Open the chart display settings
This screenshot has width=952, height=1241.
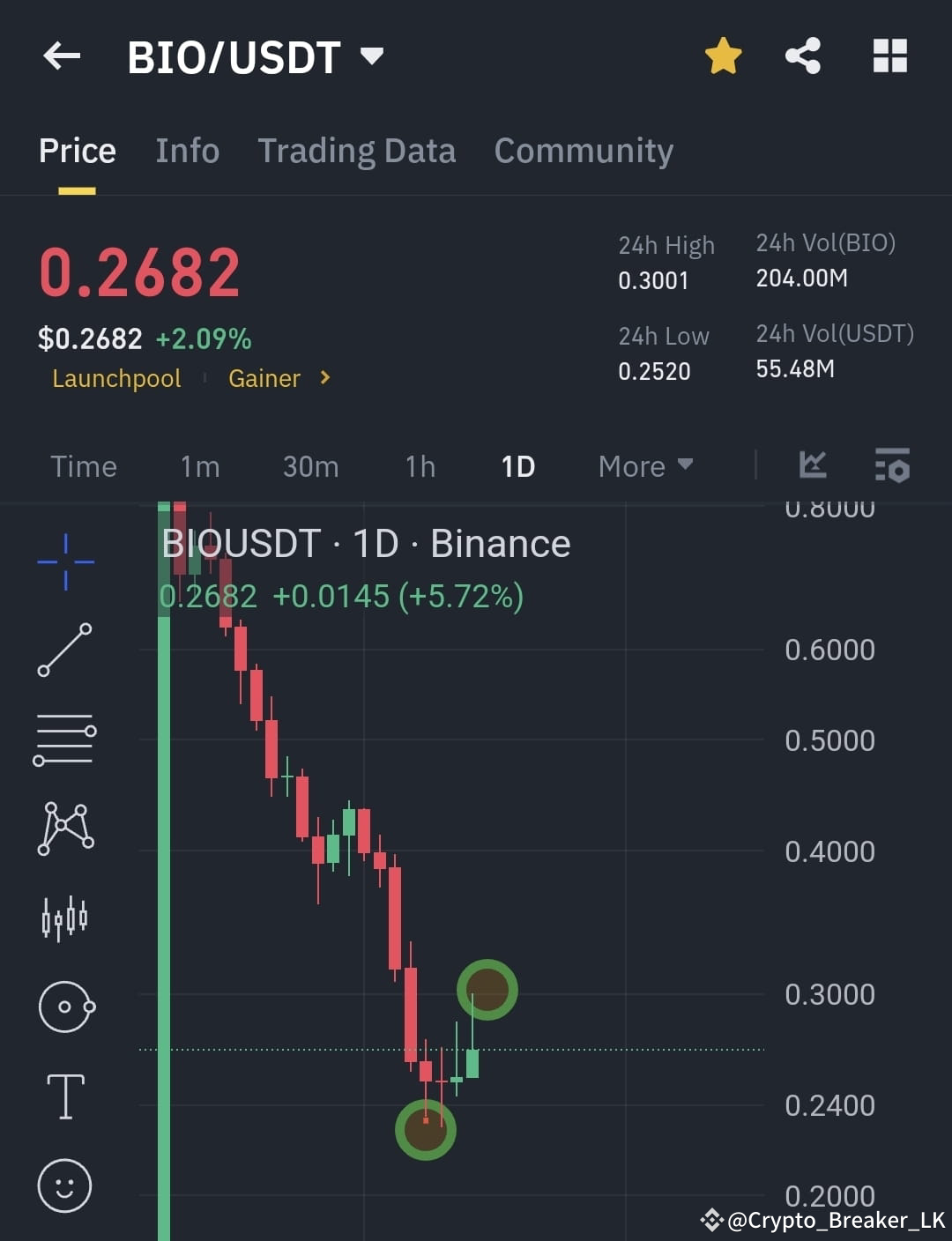pyautogui.click(x=893, y=466)
